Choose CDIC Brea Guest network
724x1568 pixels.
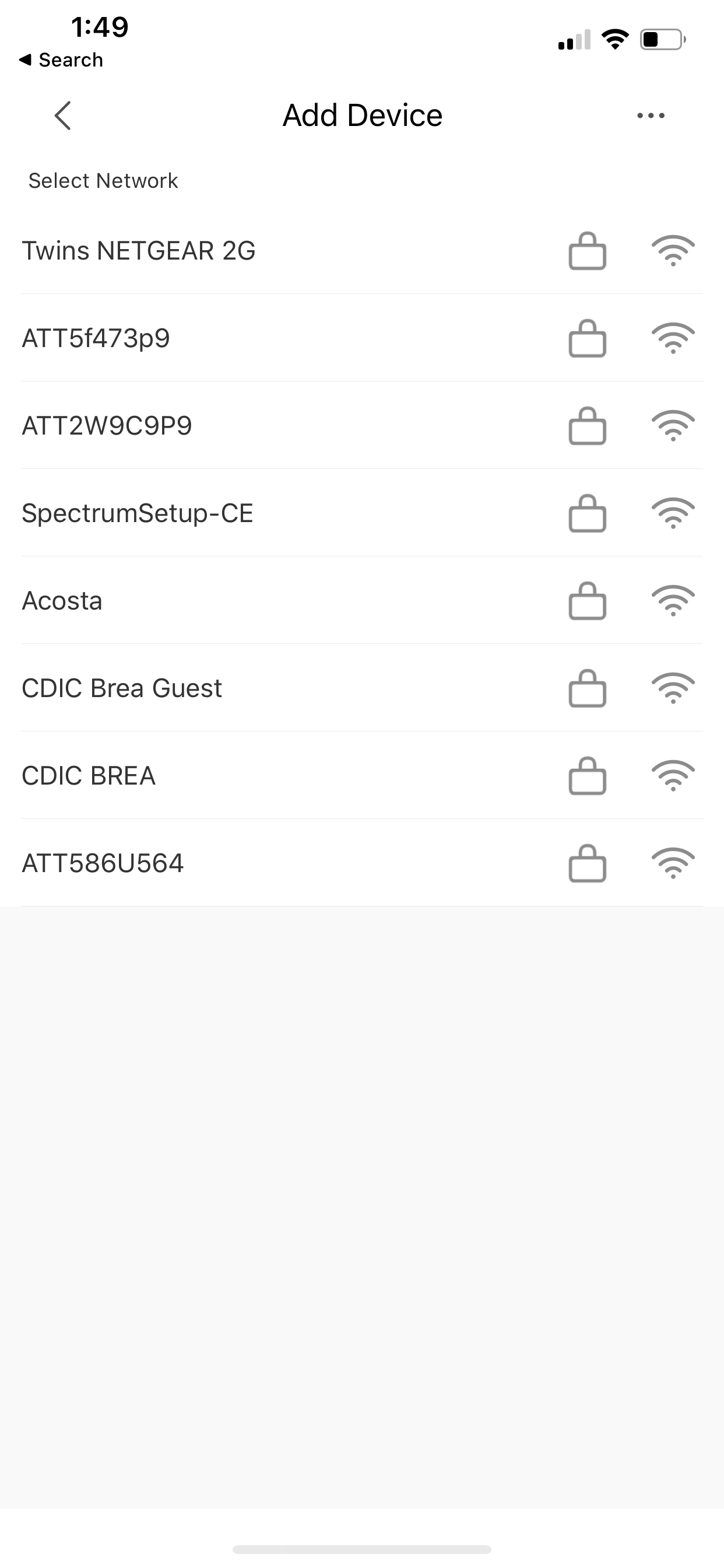coord(122,688)
